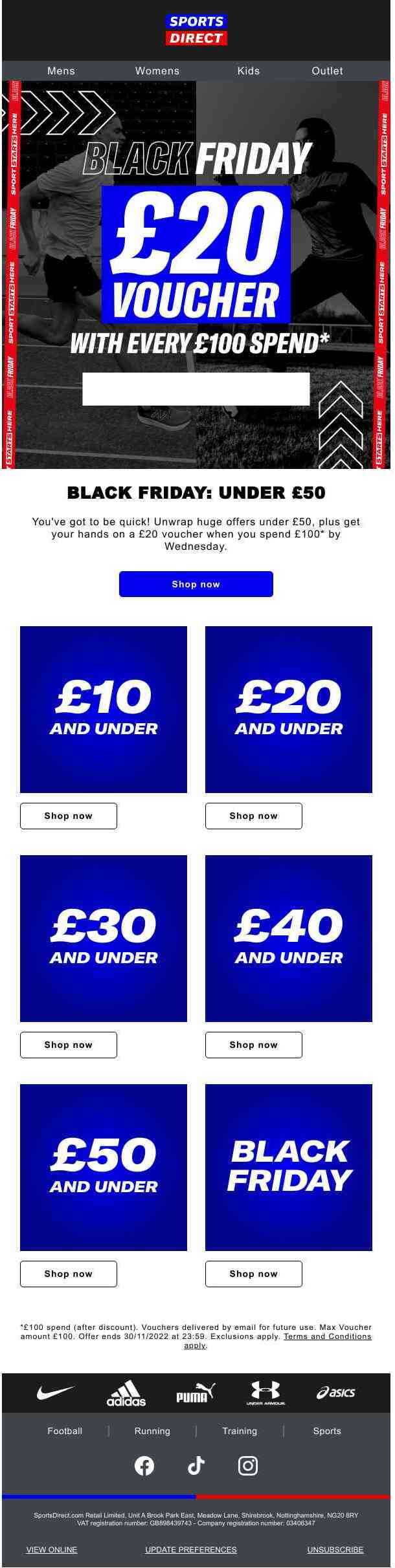Unsubscribe from these emails

pyautogui.click(x=335, y=1549)
